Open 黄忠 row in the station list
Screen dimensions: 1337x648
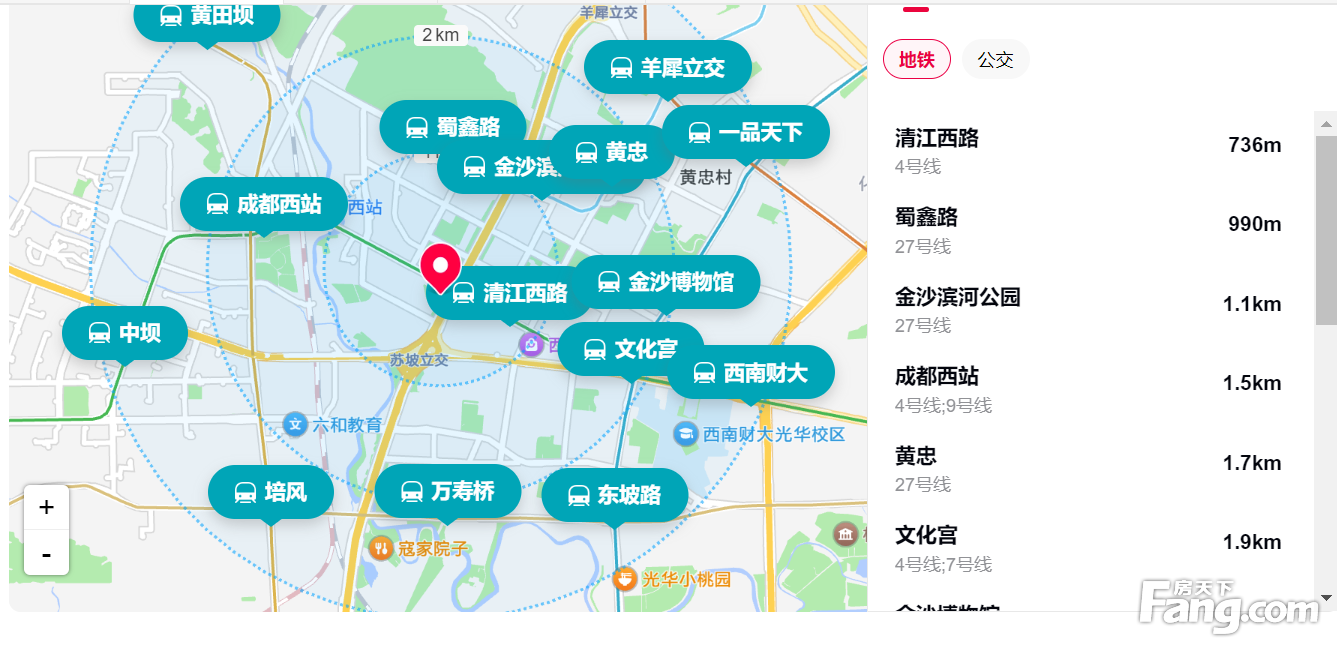(x=1088, y=469)
